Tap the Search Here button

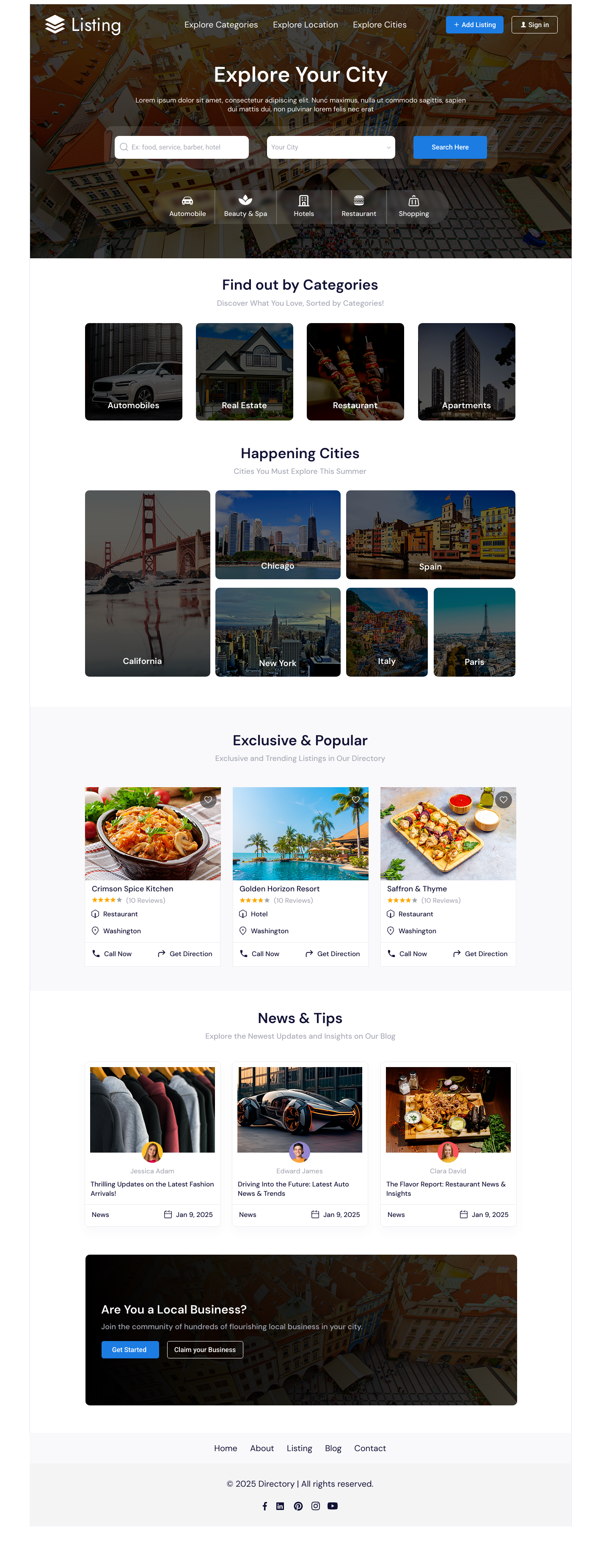coord(450,147)
